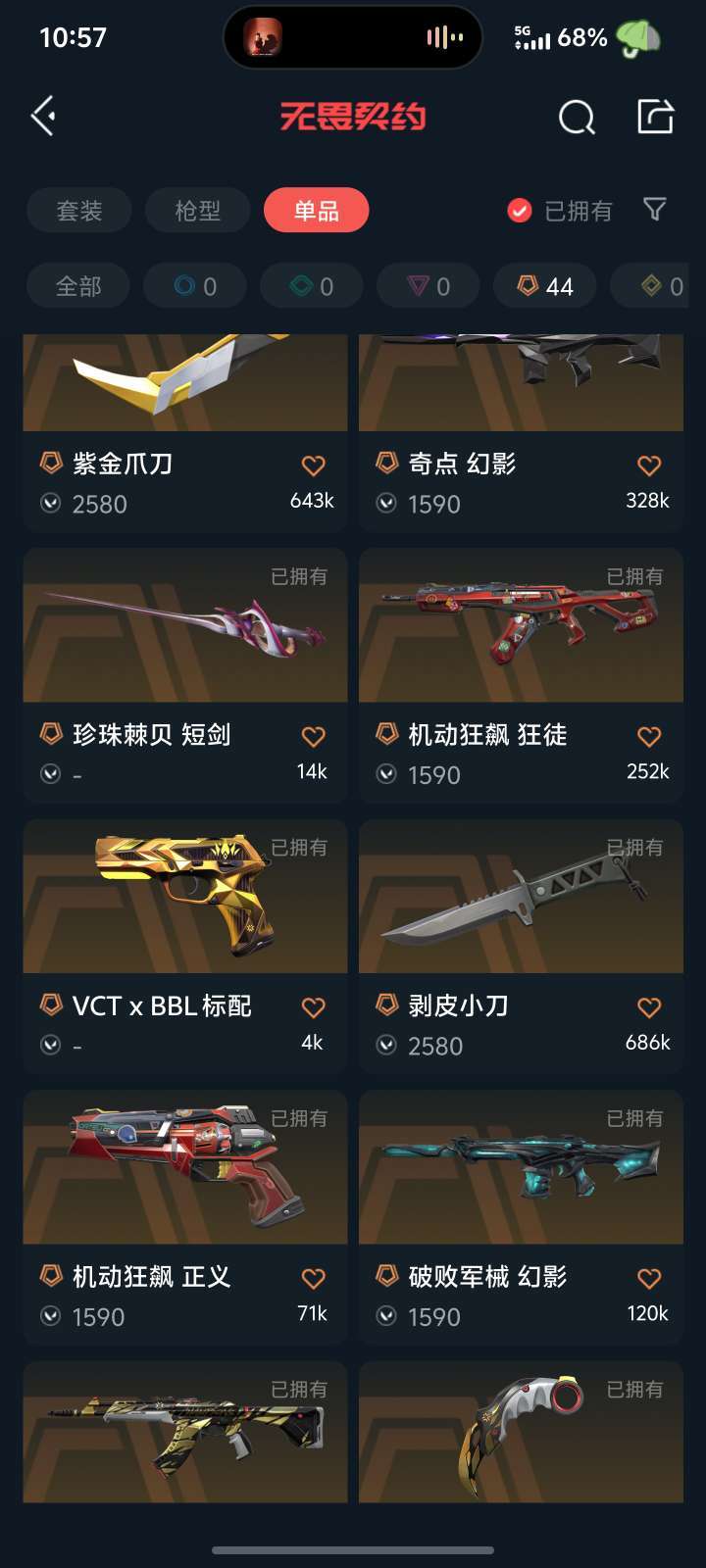Viewport: 706px width, 1568px height.
Task: Open the 紫金爪刀 item card
Action: [x=184, y=431]
